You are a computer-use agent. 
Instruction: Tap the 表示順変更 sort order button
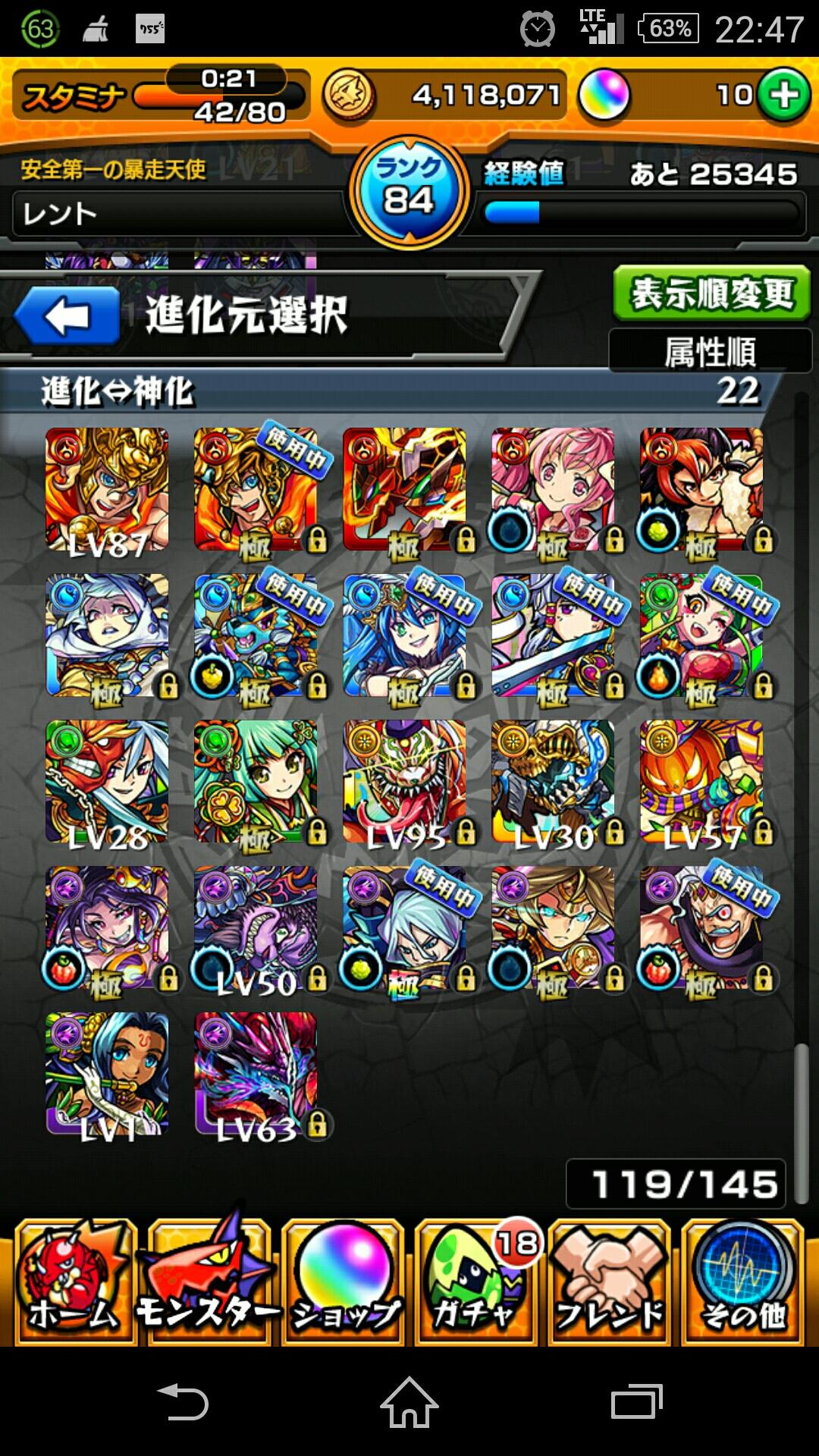pos(711,293)
